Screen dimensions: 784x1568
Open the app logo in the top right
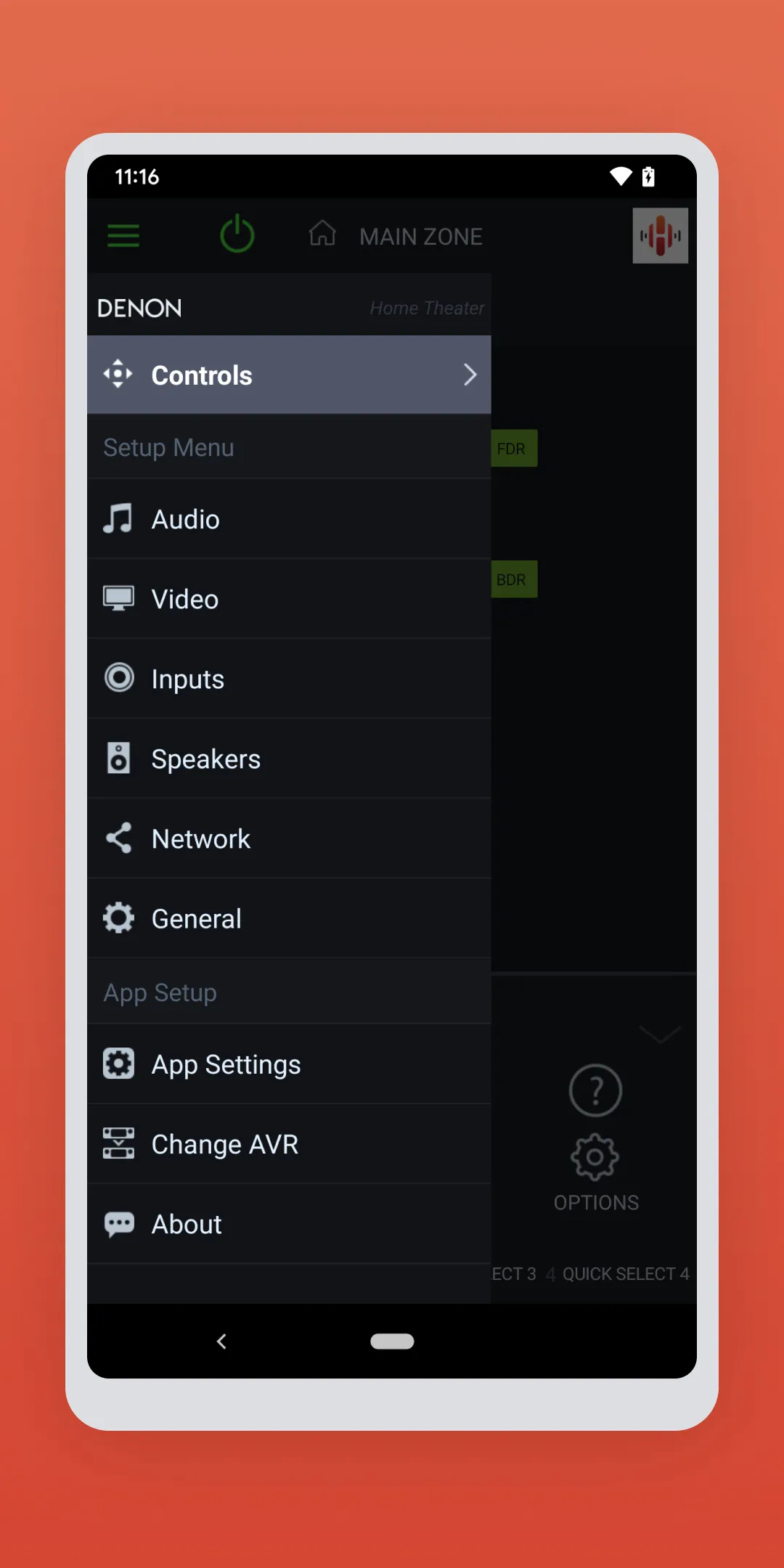660,235
